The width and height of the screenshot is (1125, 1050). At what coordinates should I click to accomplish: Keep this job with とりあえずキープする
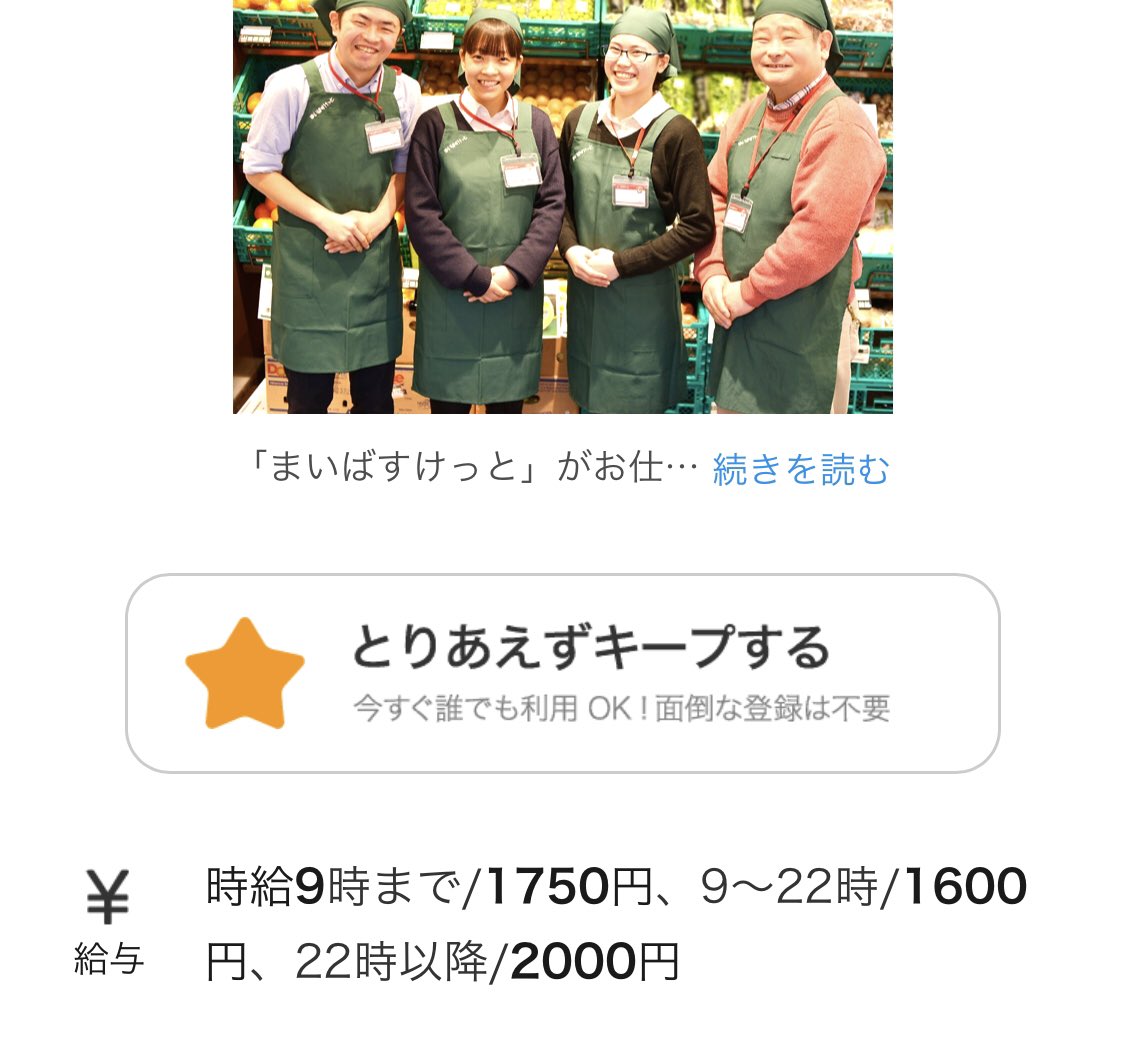click(562, 673)
